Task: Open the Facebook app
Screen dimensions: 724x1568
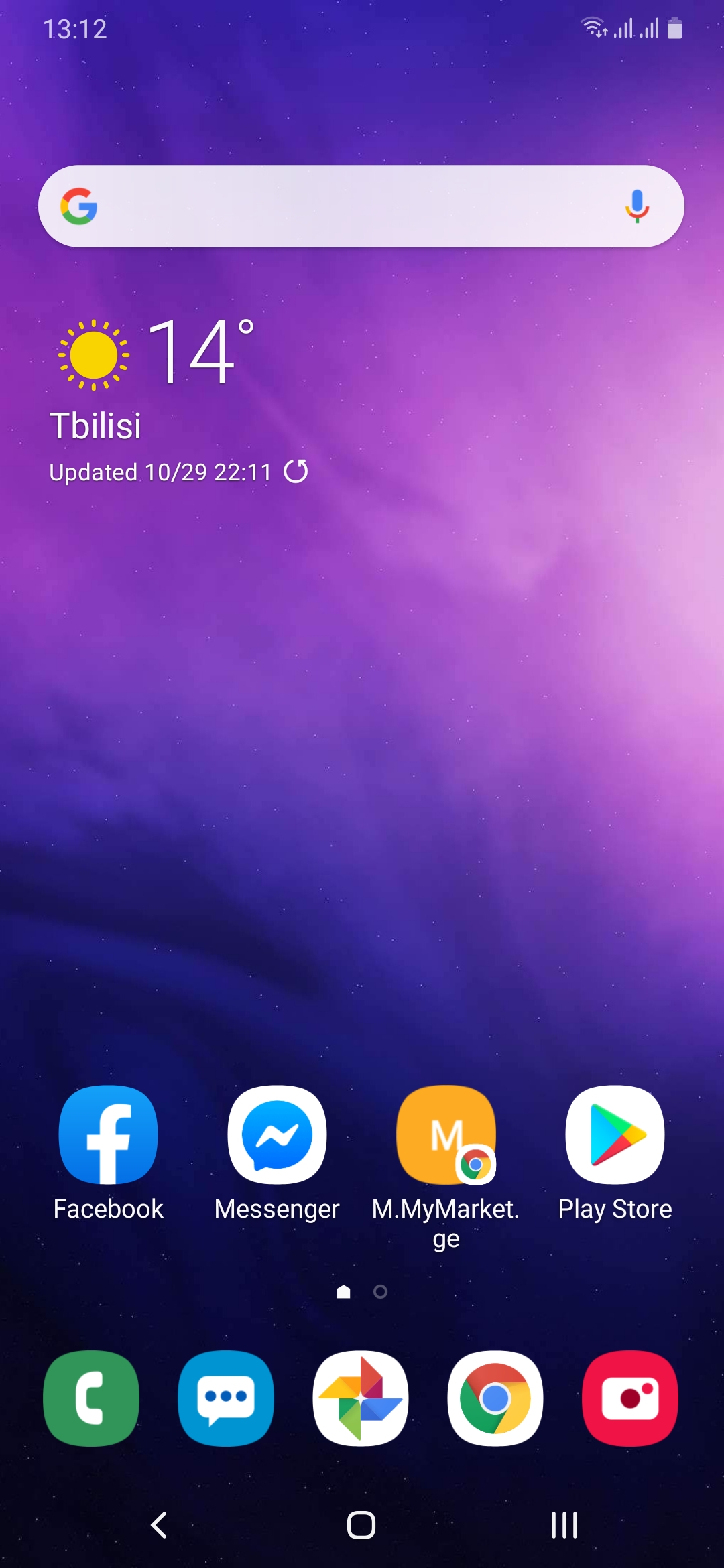Action: click(108, 1135)
